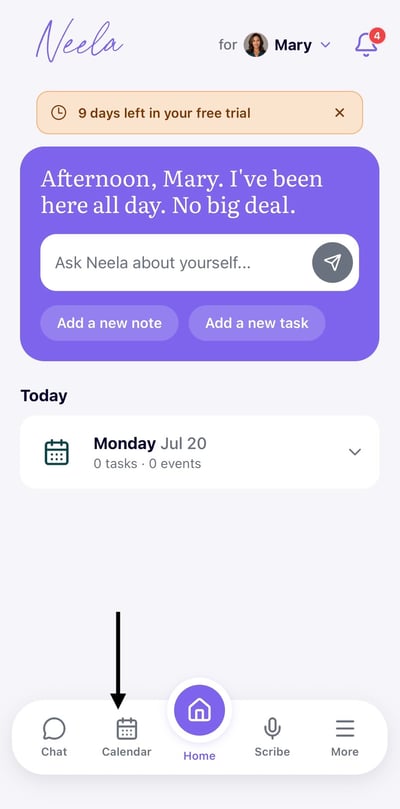Add a new task

pos(257,323)
